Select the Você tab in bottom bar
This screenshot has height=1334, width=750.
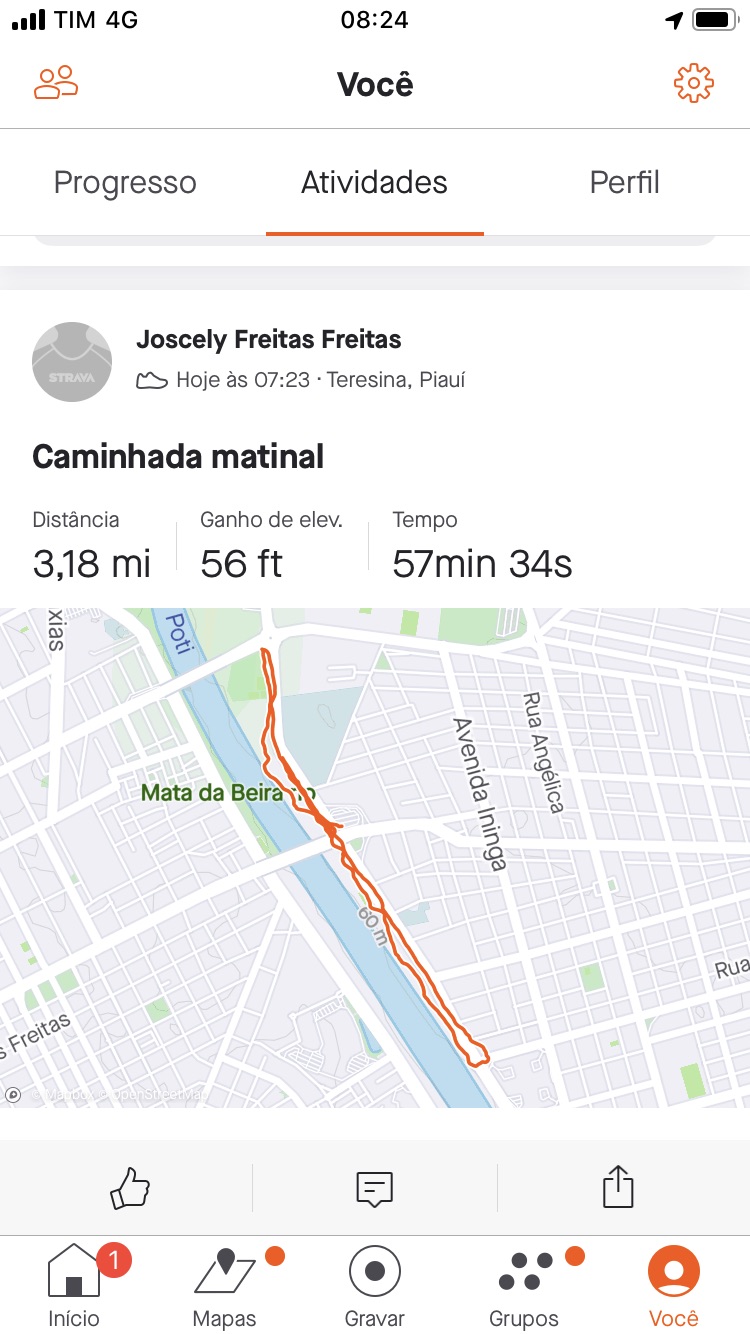(674, 1286)
